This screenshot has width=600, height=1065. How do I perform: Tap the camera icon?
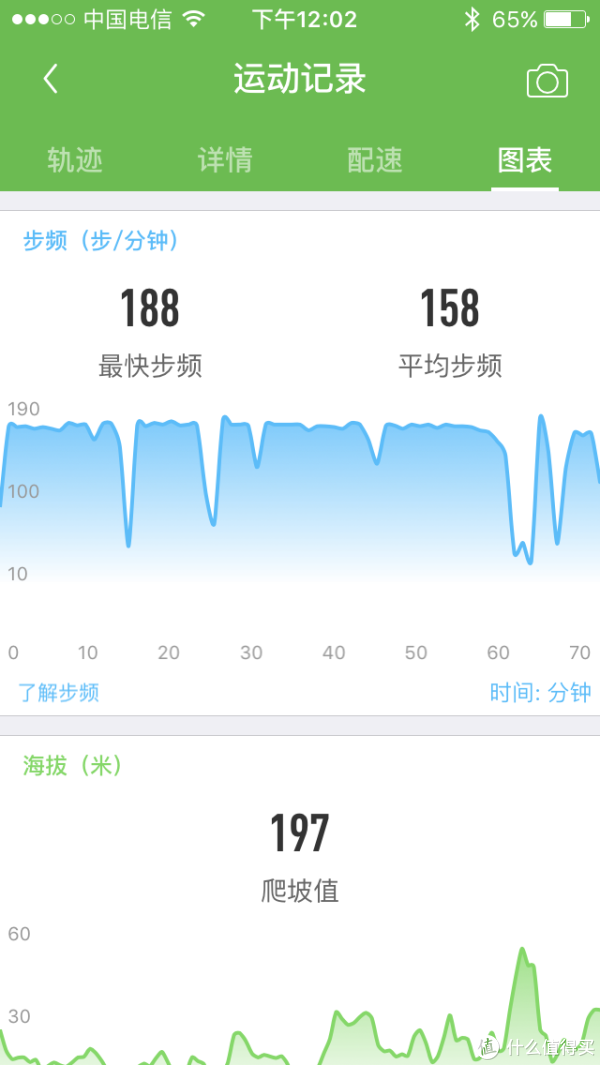click(547, 81)
